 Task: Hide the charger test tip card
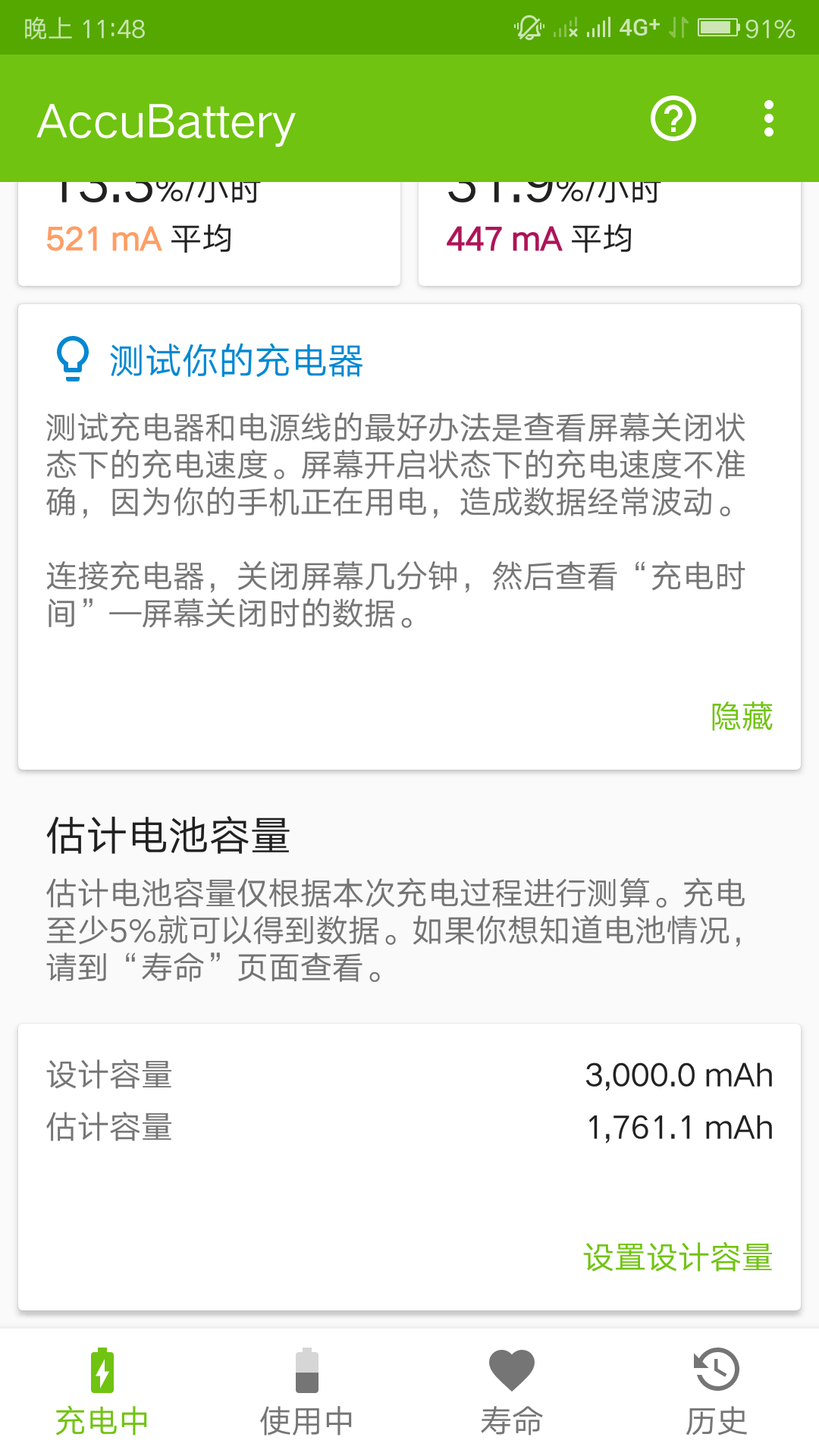[x=741, y=717]
